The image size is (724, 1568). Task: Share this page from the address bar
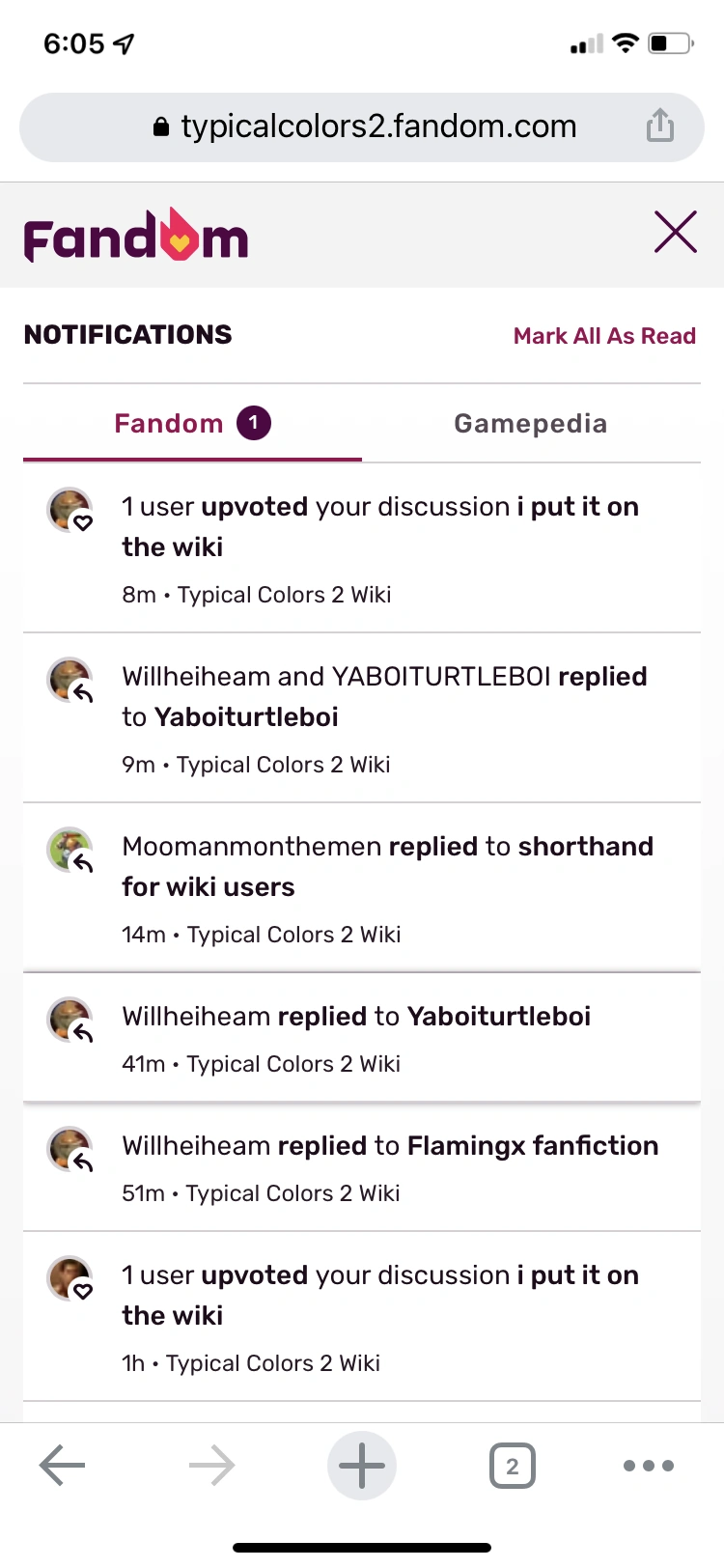coord(660,126)
